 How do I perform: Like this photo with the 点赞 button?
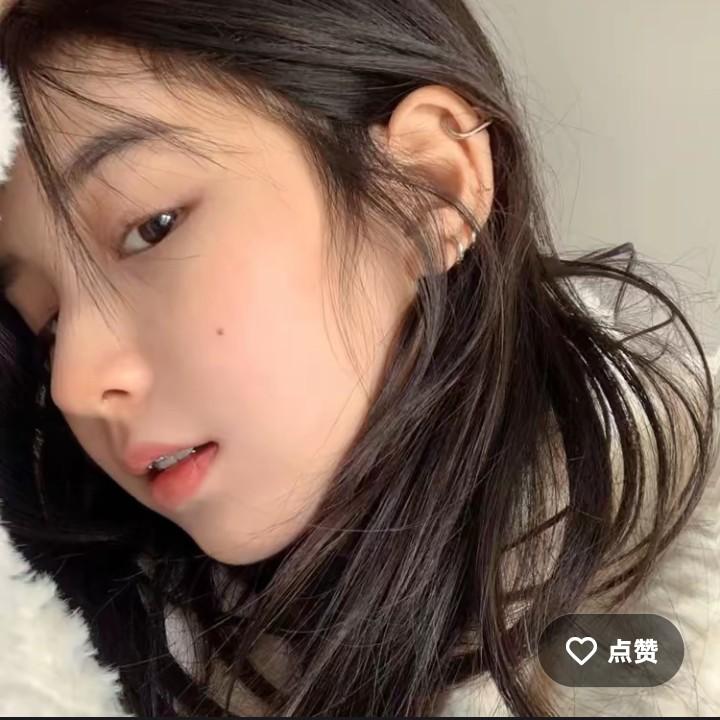(x=611, y=650)
